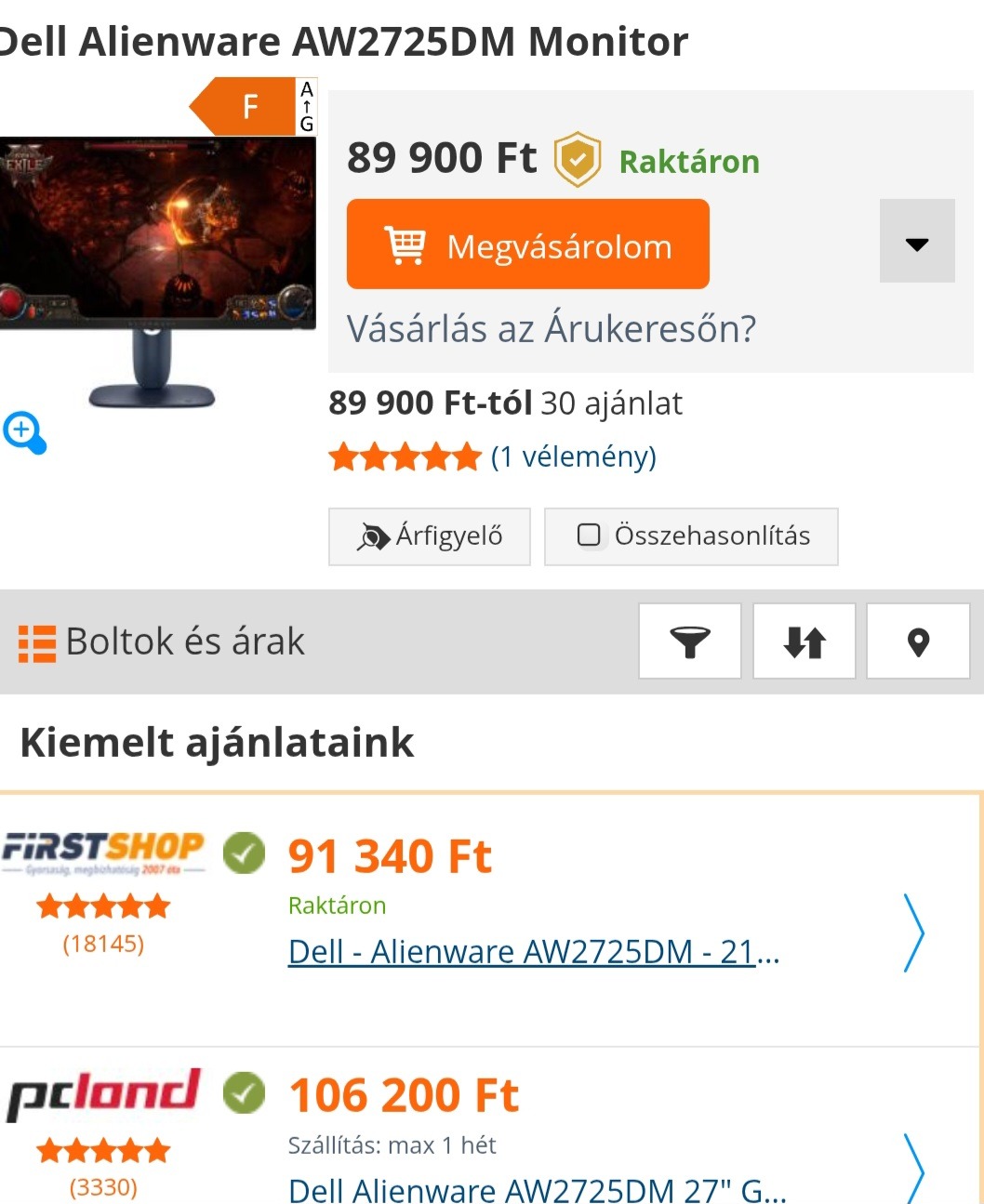Set up an Árfigyelő price alert
The height and width of the screenshot is (1204, 984).
430,536
